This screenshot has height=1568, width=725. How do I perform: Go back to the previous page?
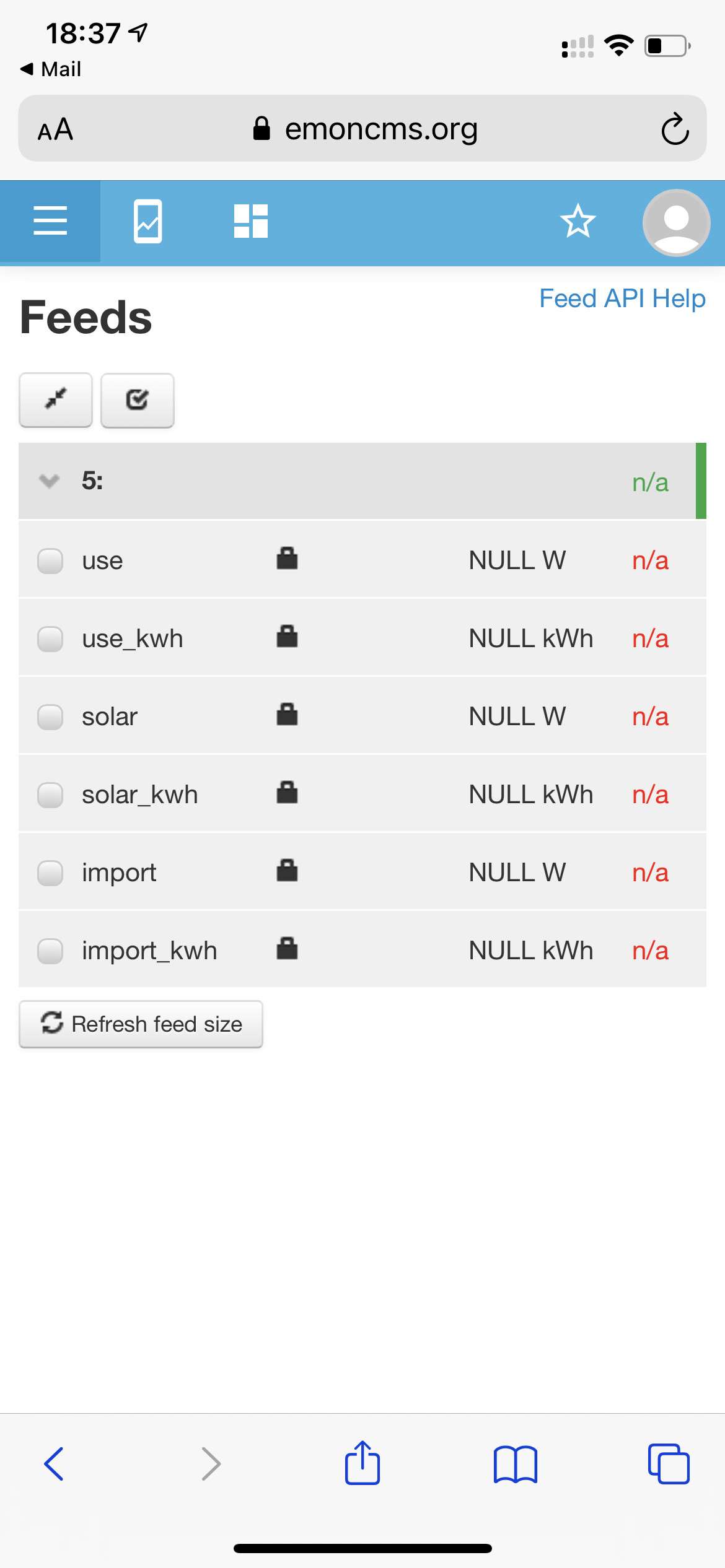tap(54, 1464)
